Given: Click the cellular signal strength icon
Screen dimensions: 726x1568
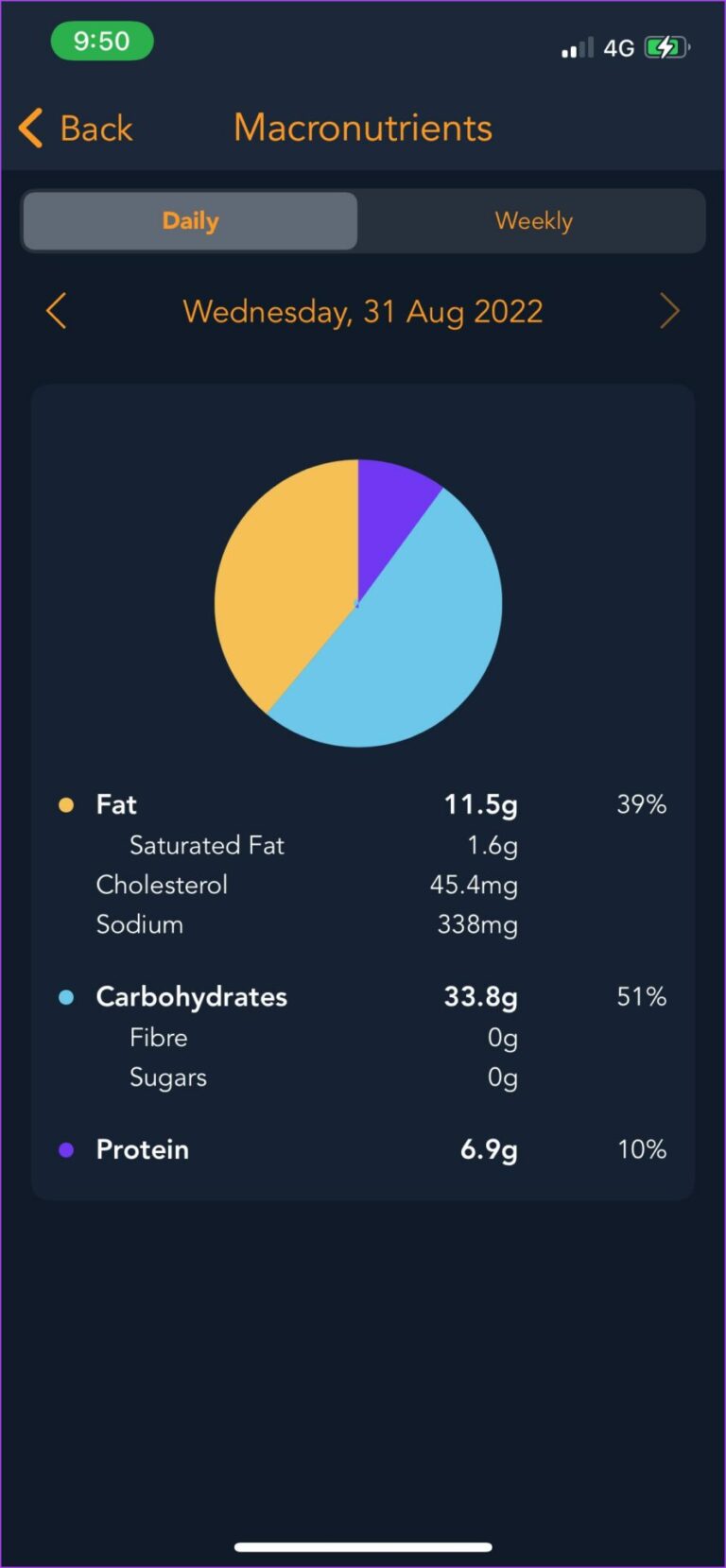Looking at the screenshot, I should pos(575,46).
